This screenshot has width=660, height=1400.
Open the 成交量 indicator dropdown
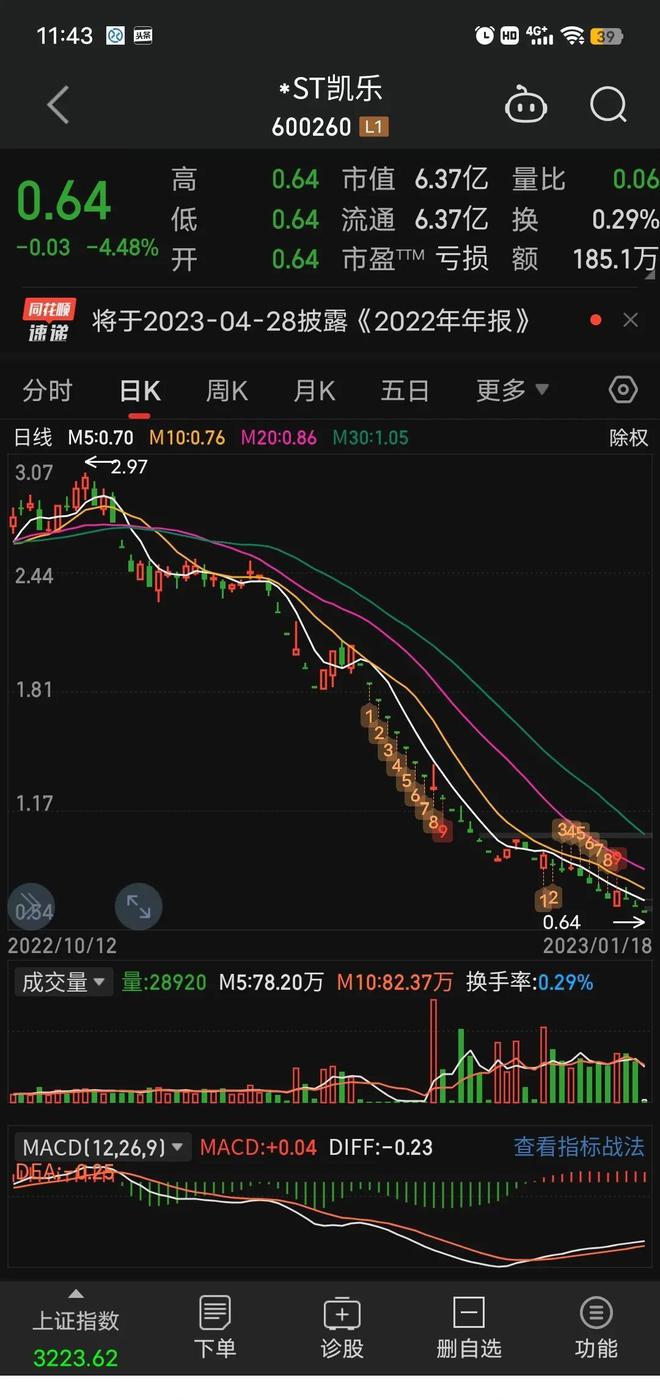[64, 983]
